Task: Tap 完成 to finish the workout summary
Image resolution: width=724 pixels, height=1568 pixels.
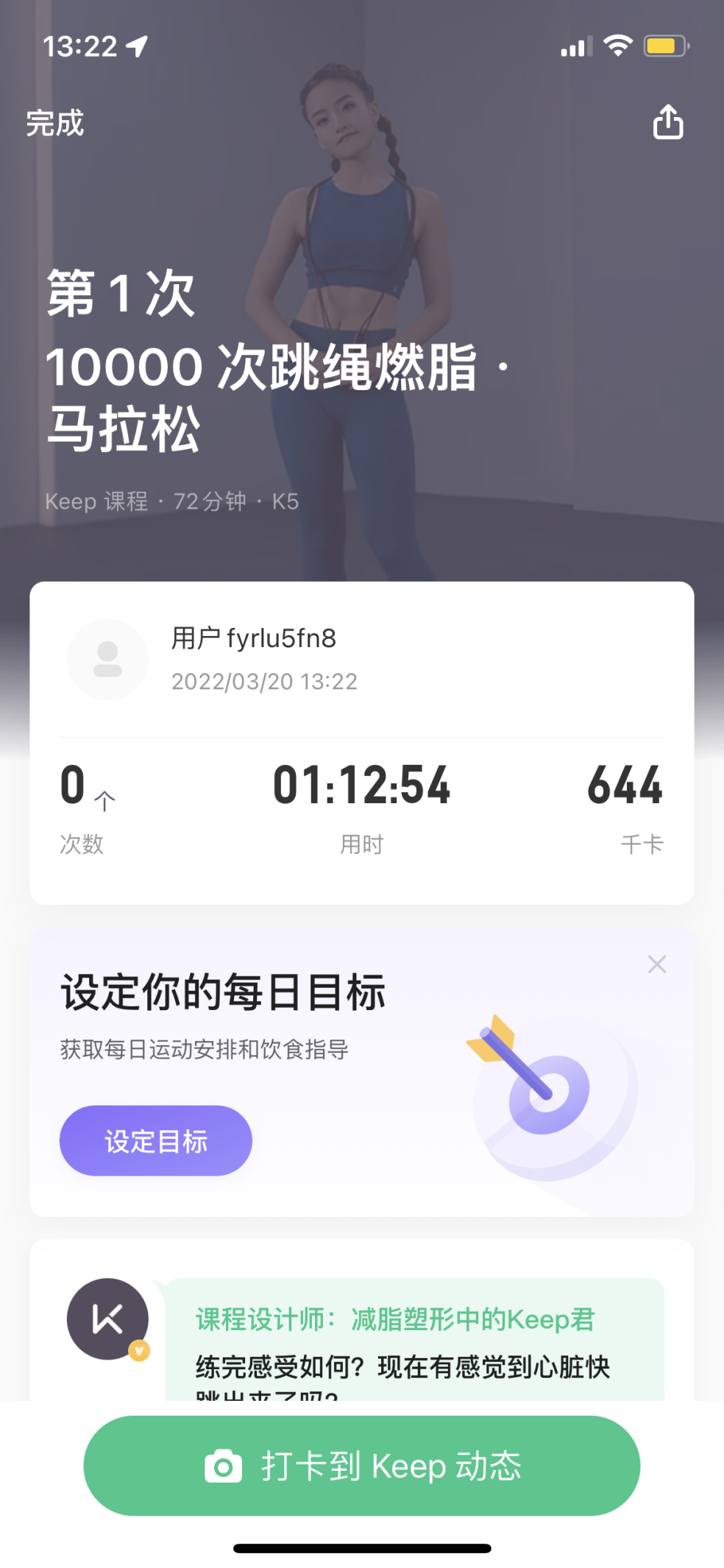Action: pyautogui.click(x=55, y=123)
